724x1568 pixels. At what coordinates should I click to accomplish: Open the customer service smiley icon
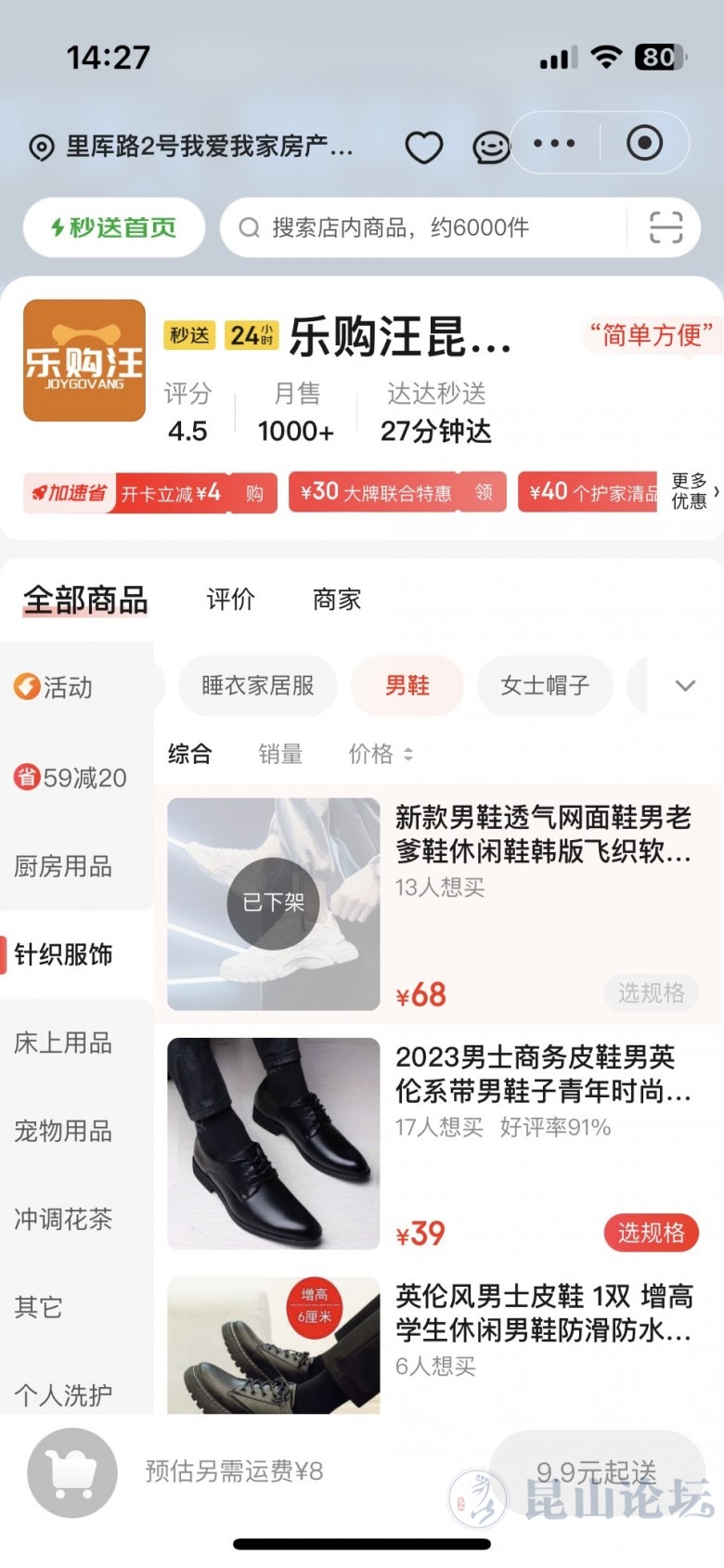pyautogui.click(x=491, y=148)
